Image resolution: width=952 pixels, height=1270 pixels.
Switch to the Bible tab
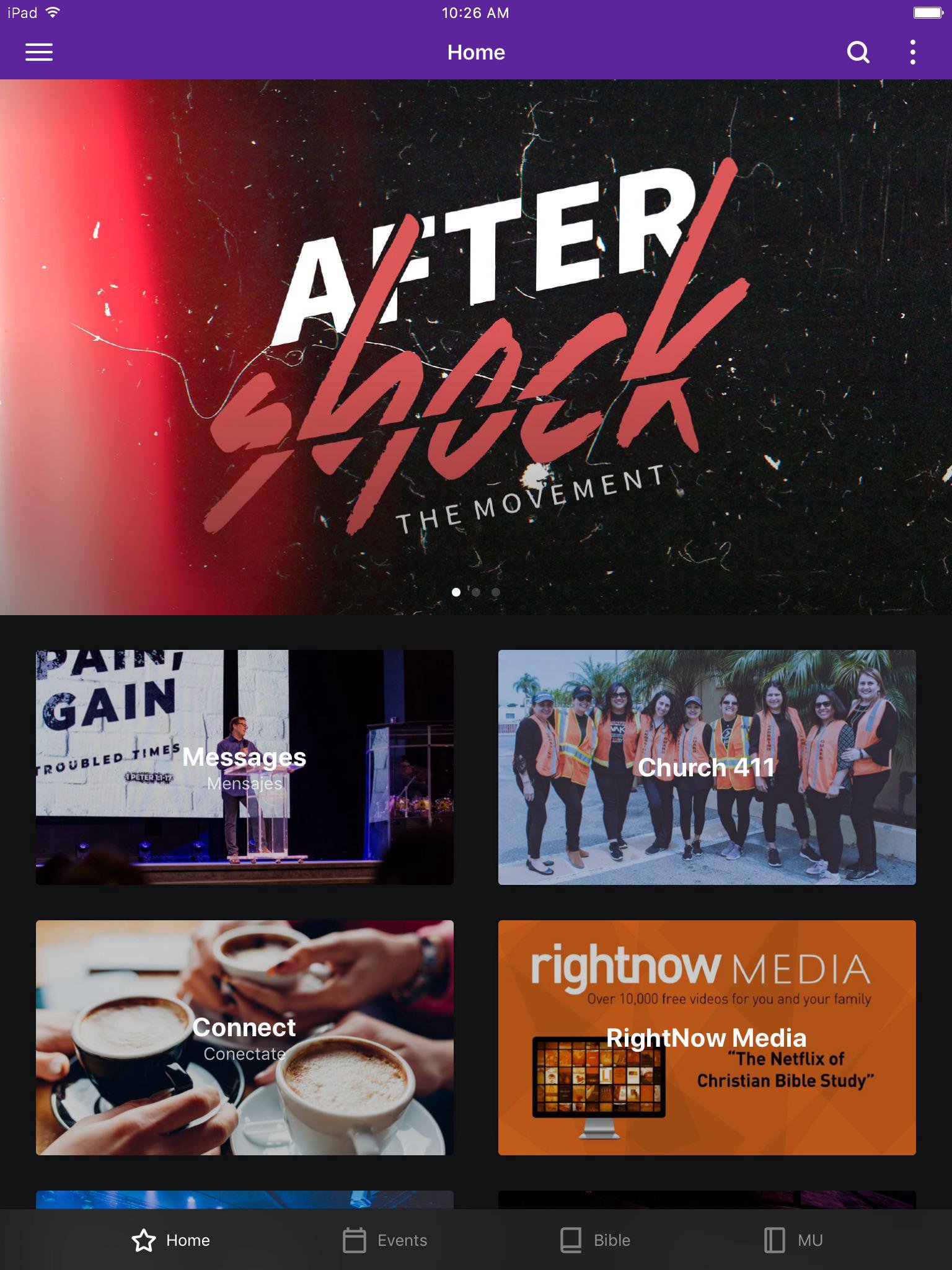[x=595, y=1240]
